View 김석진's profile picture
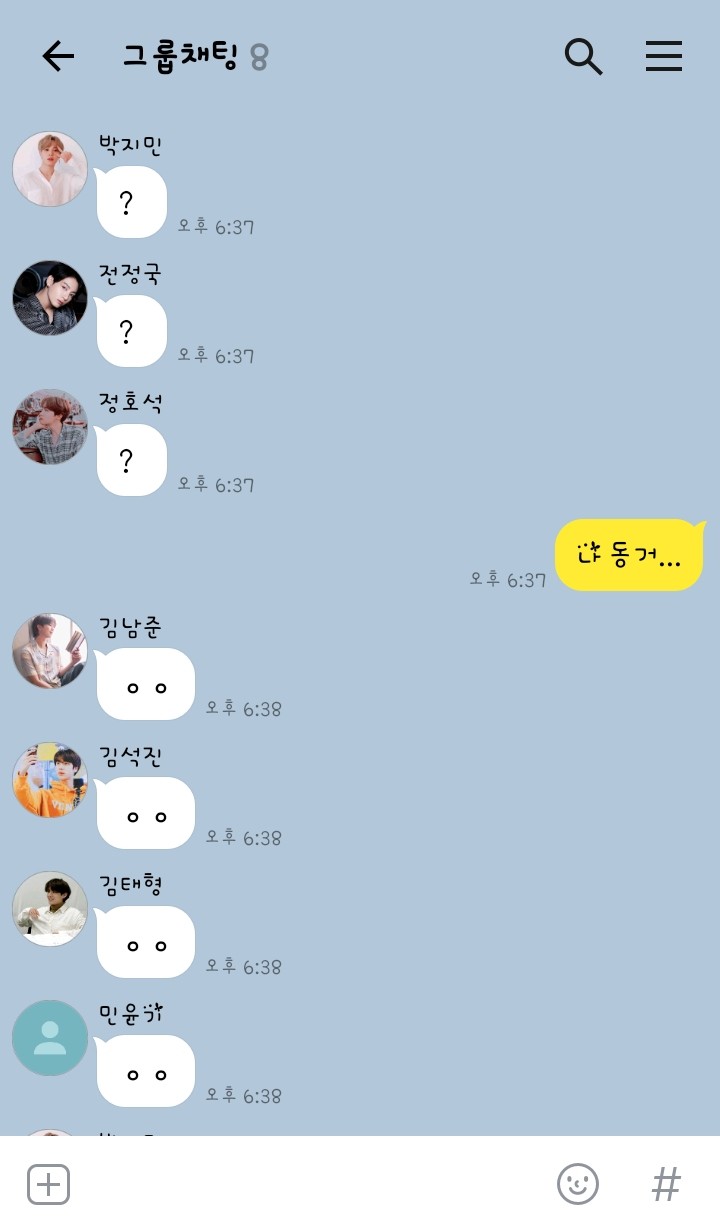Screen dimensions: 720x1232 coord(50,780)
